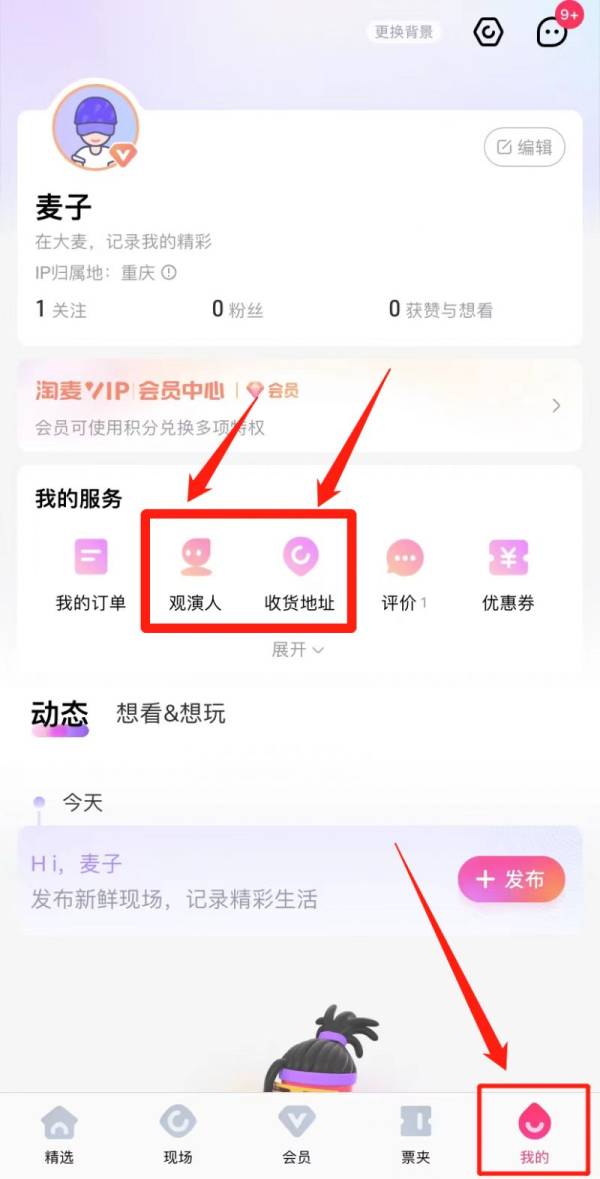Open the 淘麦VIP 会员中心 banner
The height and width of the screenshot is (1179, 600).
coord(300,406)
